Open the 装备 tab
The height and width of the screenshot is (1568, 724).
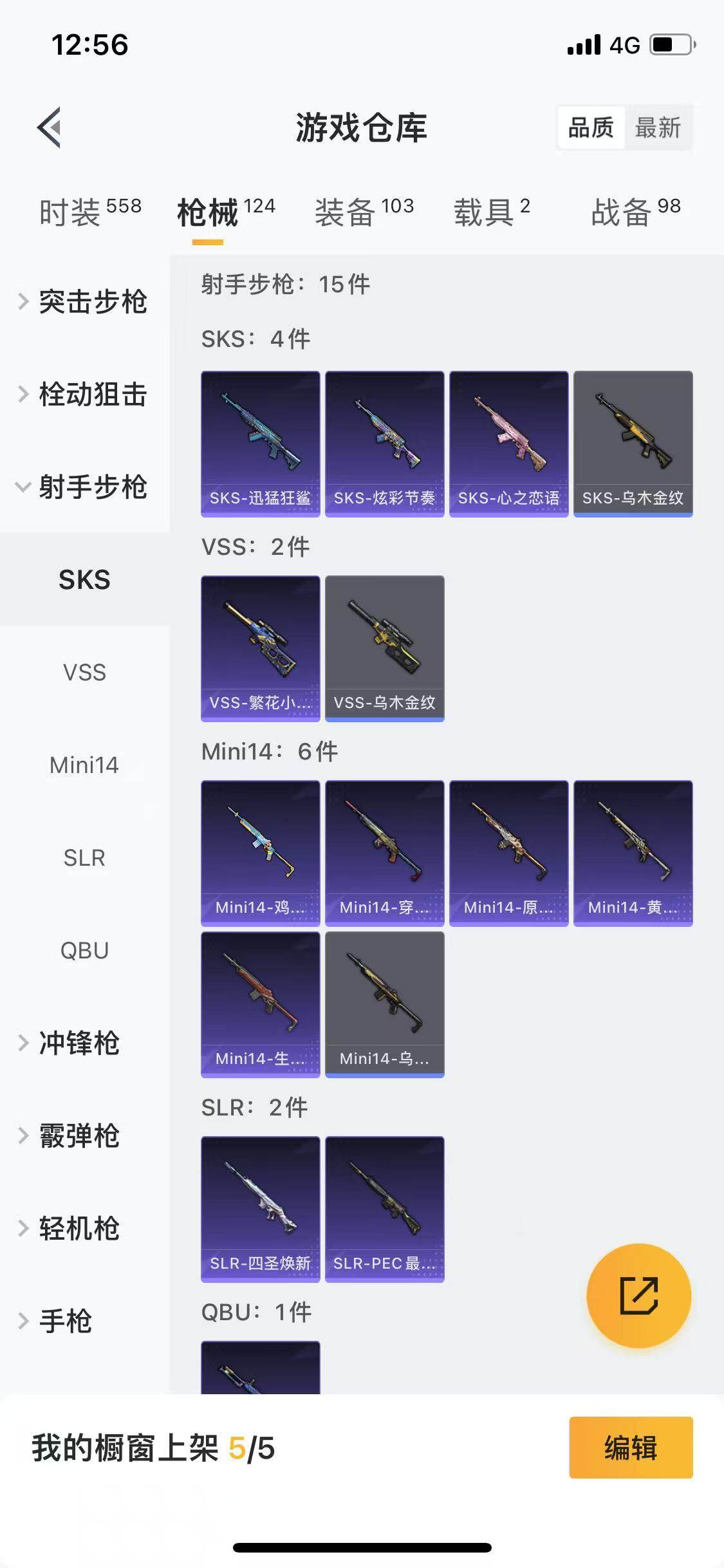(x=364, y=212)
